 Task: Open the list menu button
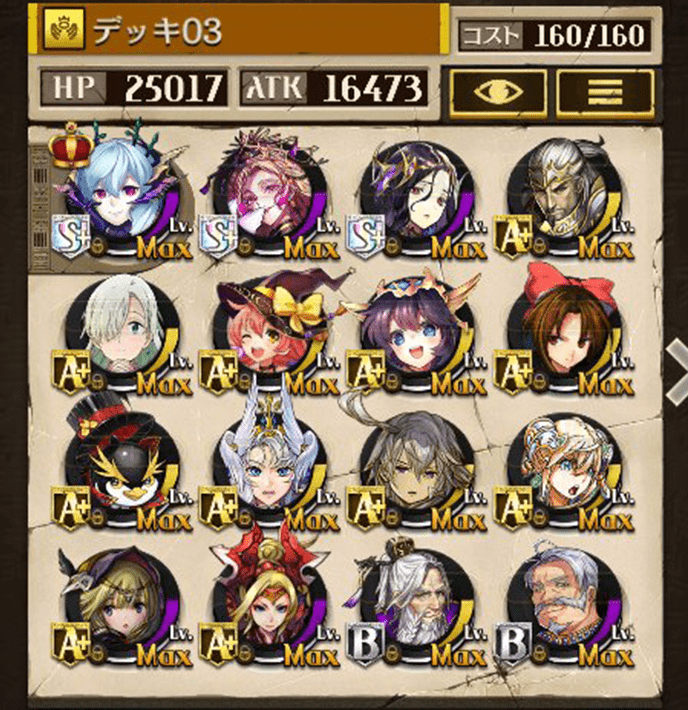(x=604, y=92)
